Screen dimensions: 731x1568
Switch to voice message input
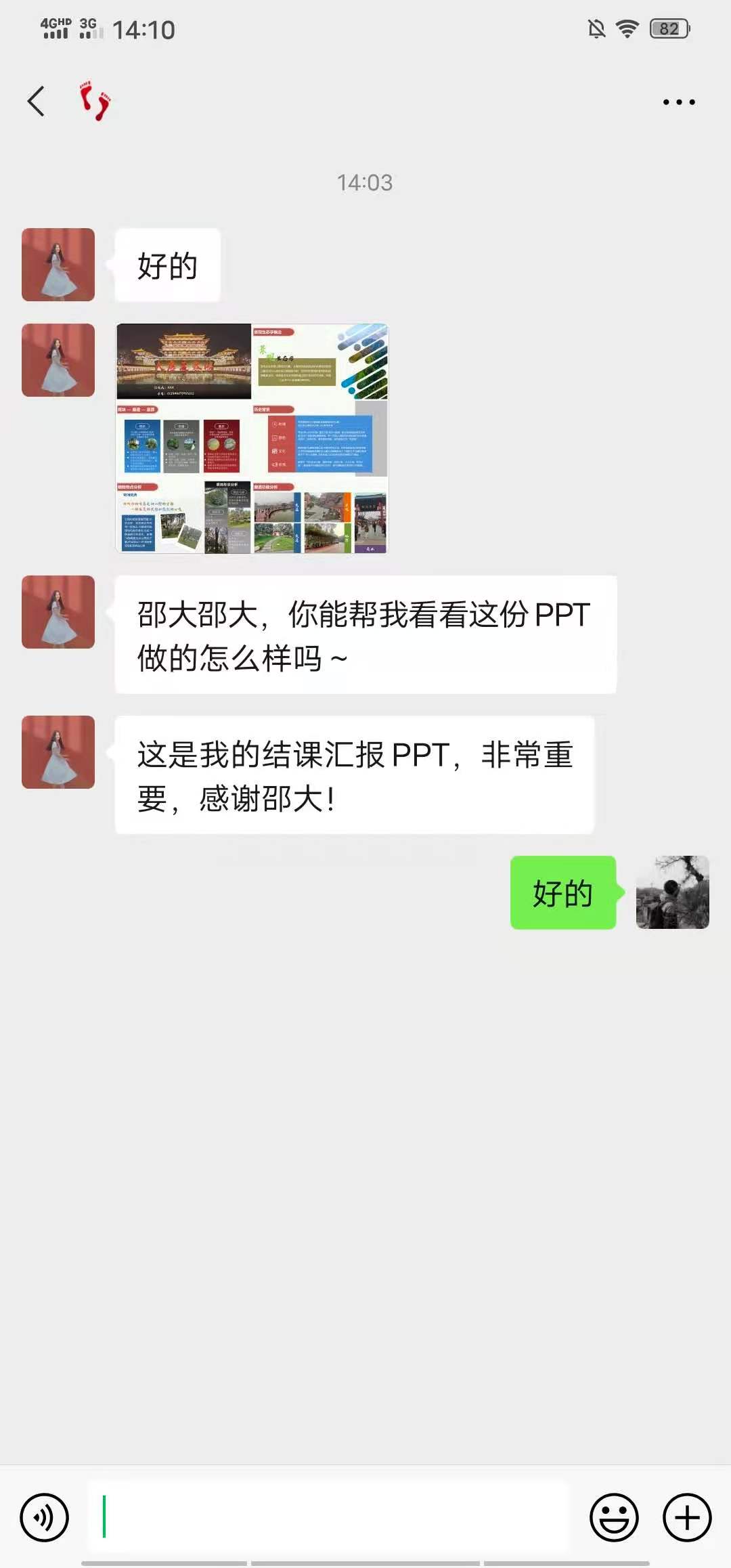tap(45, 1517)
